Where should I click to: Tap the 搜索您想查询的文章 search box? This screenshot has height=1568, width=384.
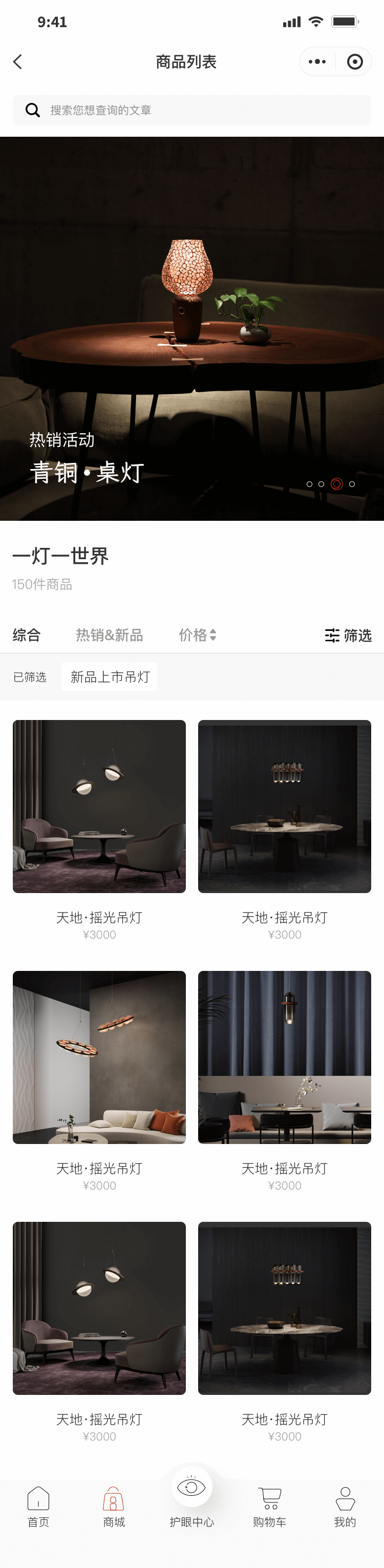point(191,110)
